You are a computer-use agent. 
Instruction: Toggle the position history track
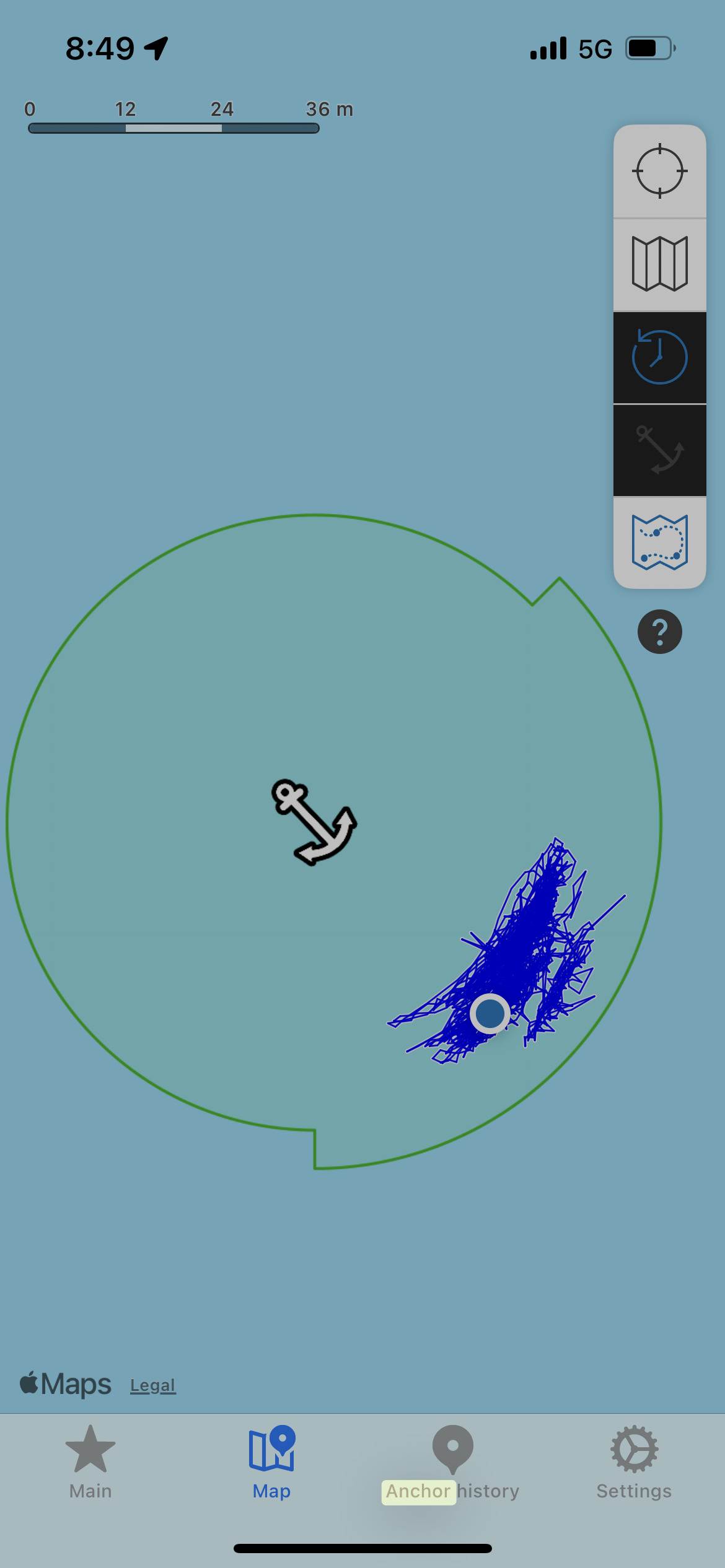tap(659, 357)
